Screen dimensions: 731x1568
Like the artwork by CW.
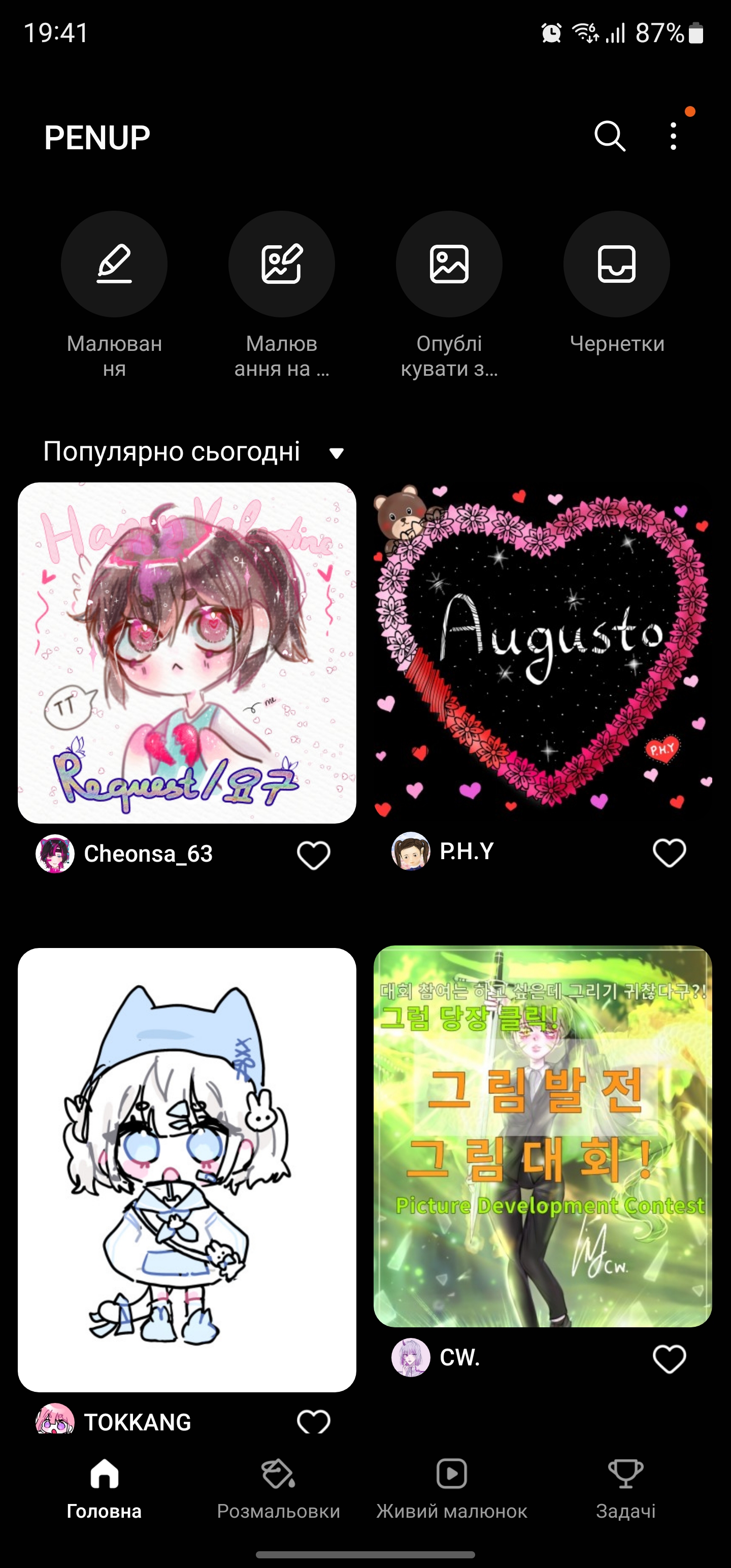click(x=669, y=1359)
